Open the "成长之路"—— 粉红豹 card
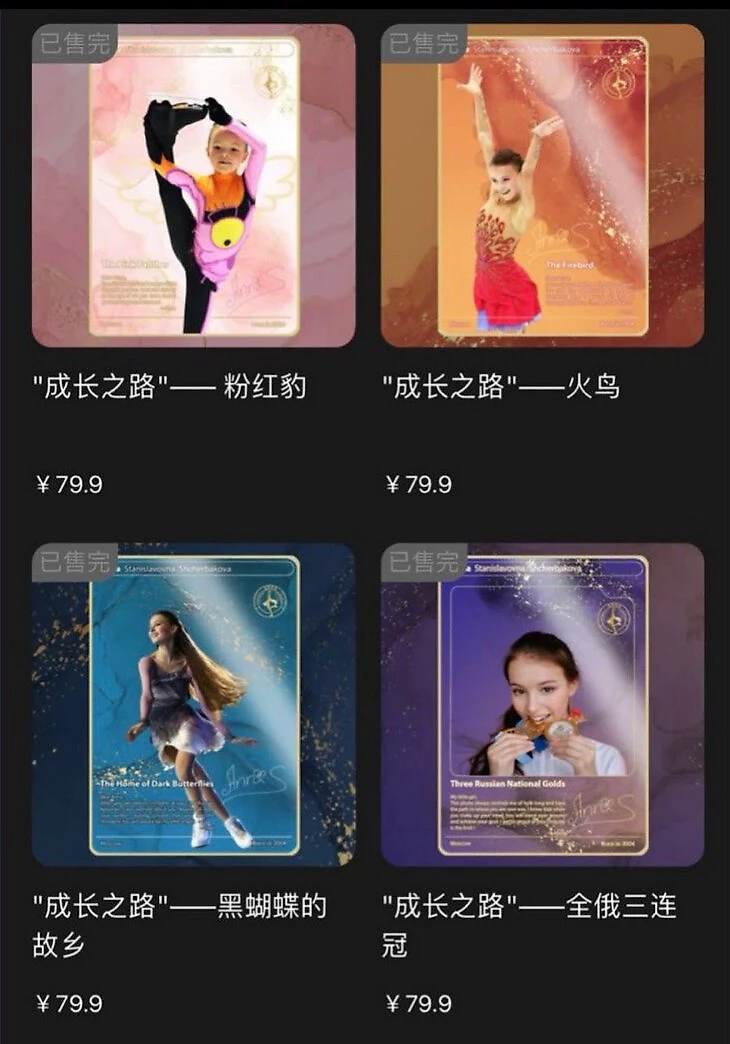 193,186
